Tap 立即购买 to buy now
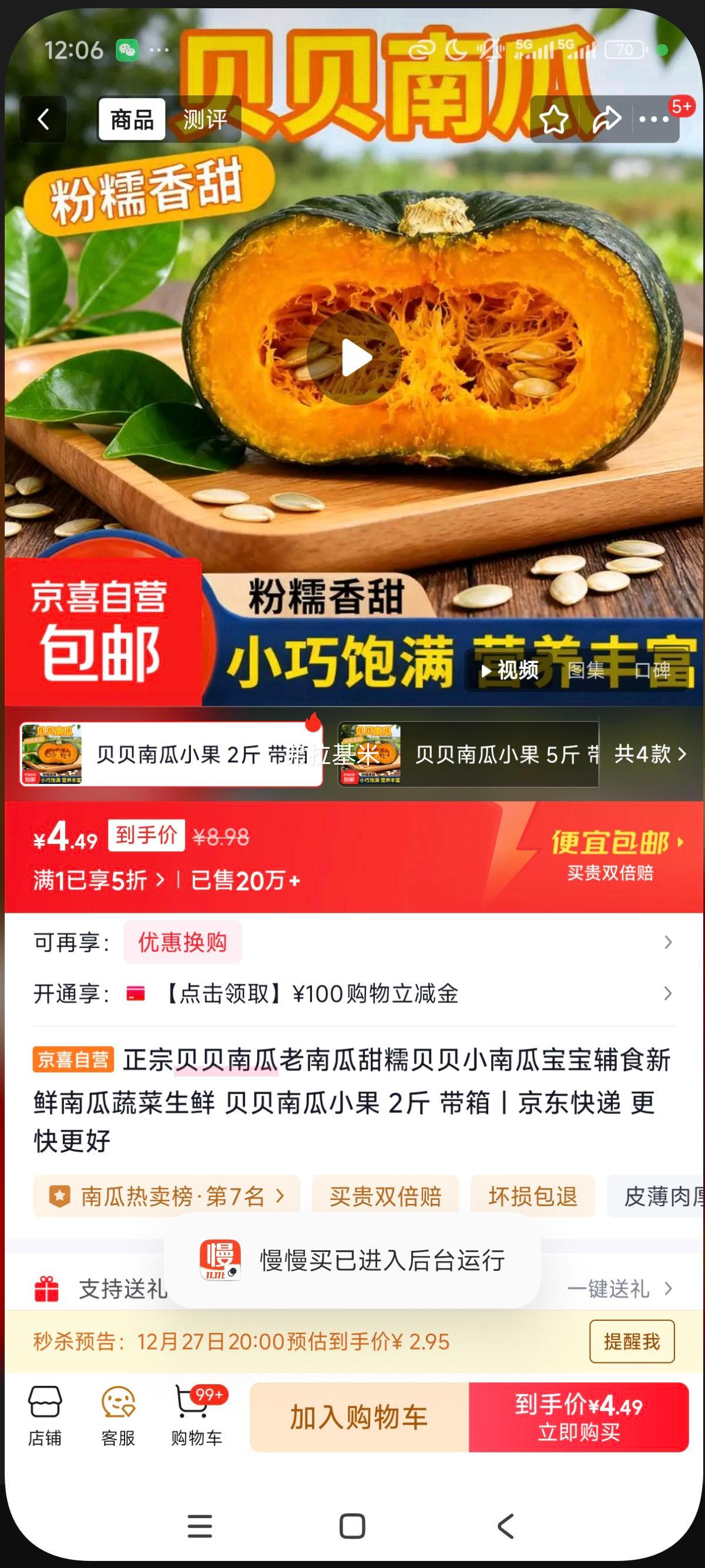 [x=578, y=1418]
